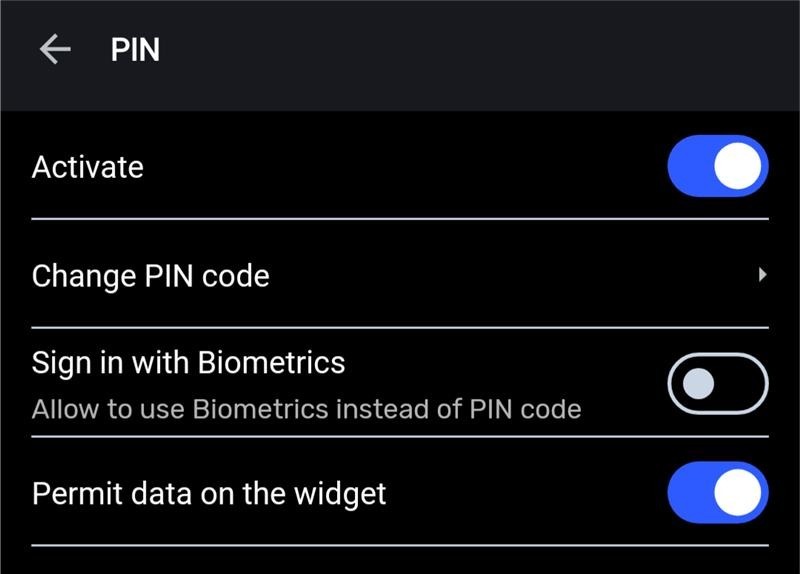Open Change PIN code
This screenshot has height=574, width=800.
(x=400, y=275)
